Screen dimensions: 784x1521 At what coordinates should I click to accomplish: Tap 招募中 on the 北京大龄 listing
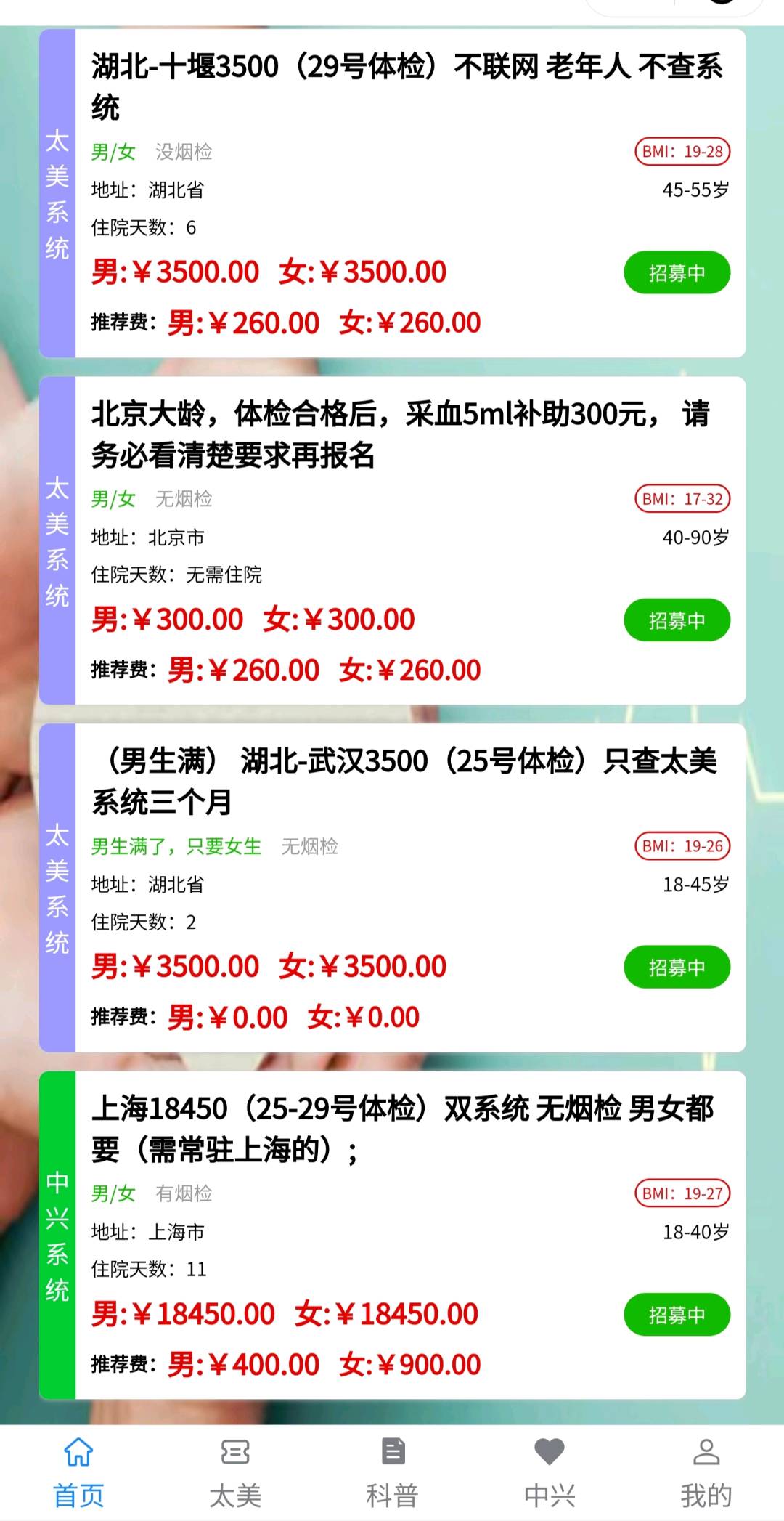point(677,620)
